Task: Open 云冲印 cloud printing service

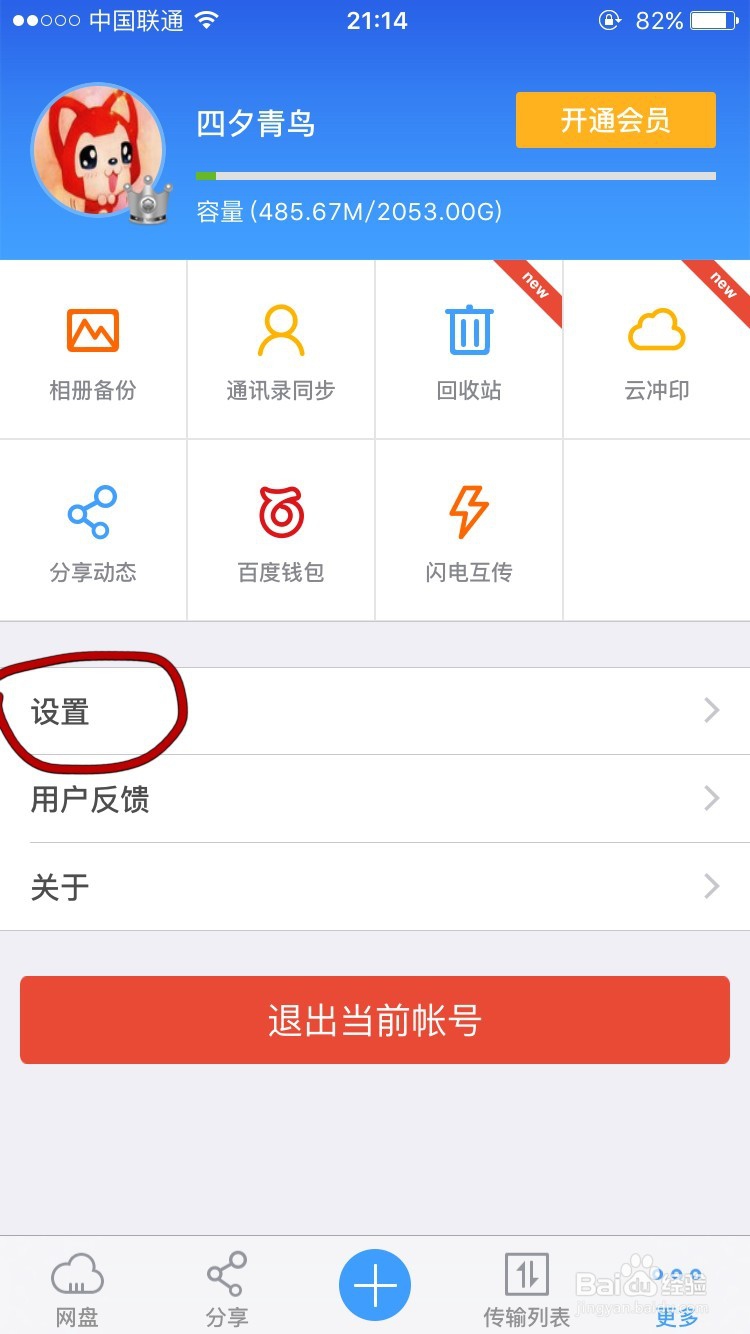Action: click(655, 349)
